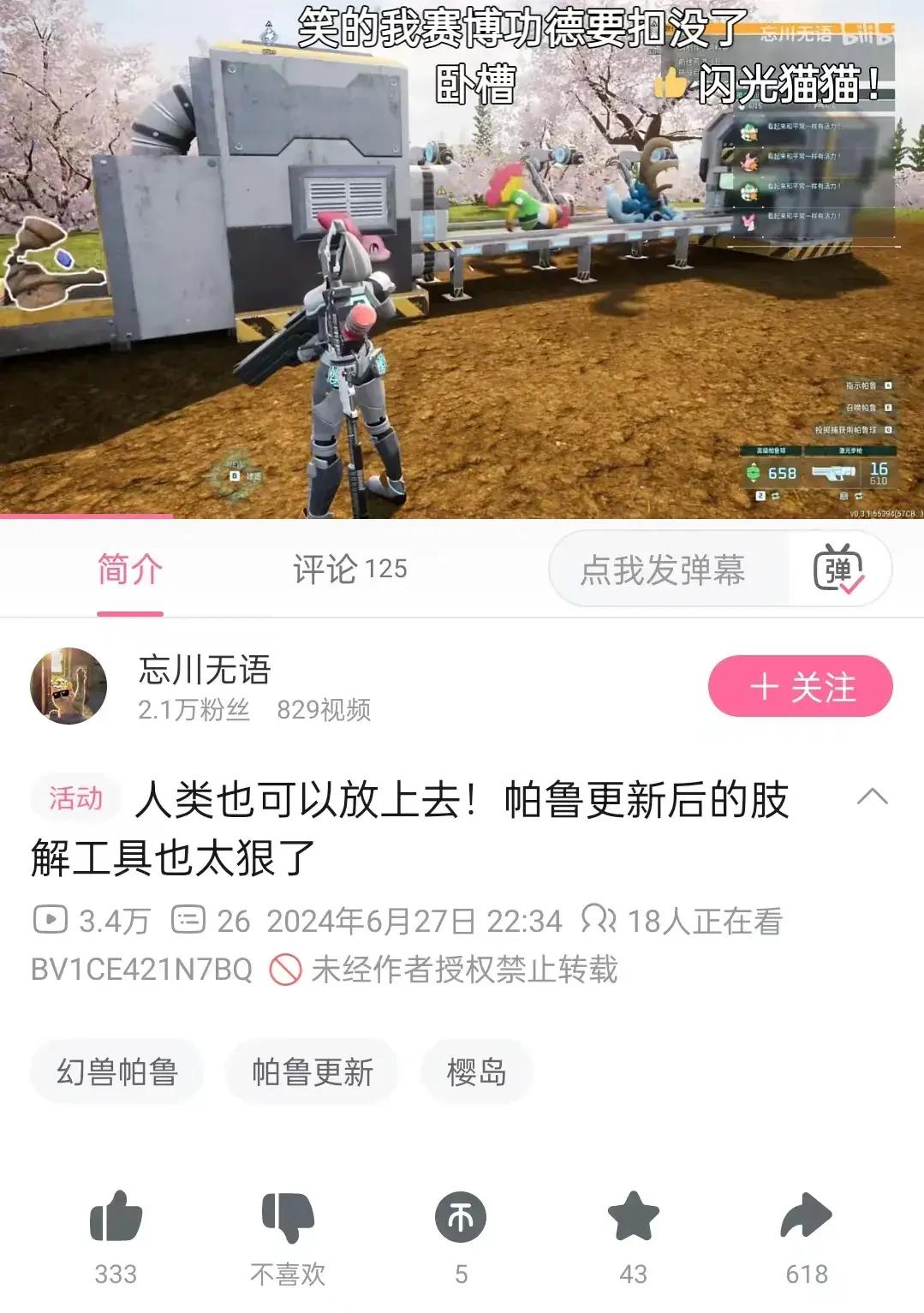Open the 樱岛 tag
The width and height of the screenshot is (924, 1313).
[x=476, y=1071]
